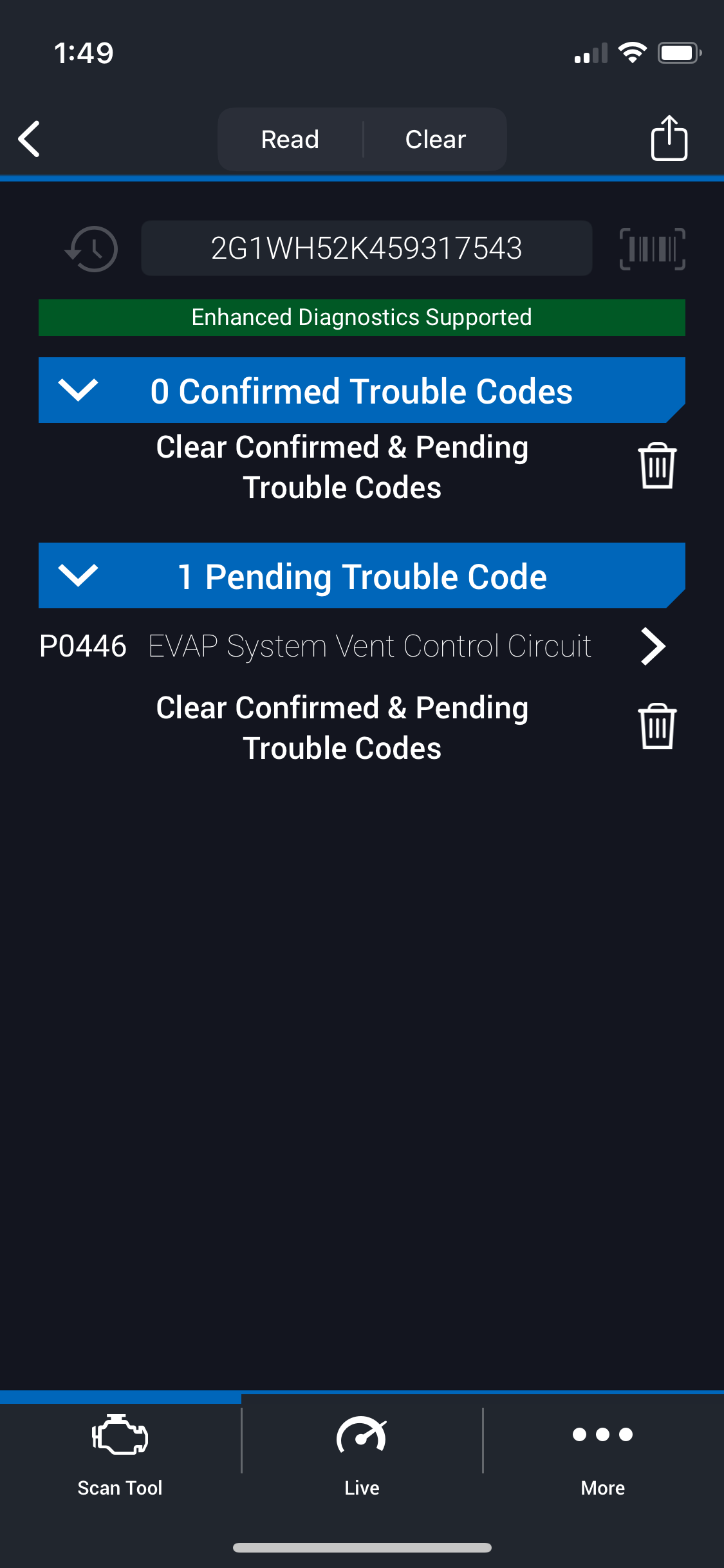
Task: Collapse the Pending Trouble Code section
Action: pos(78,575)
